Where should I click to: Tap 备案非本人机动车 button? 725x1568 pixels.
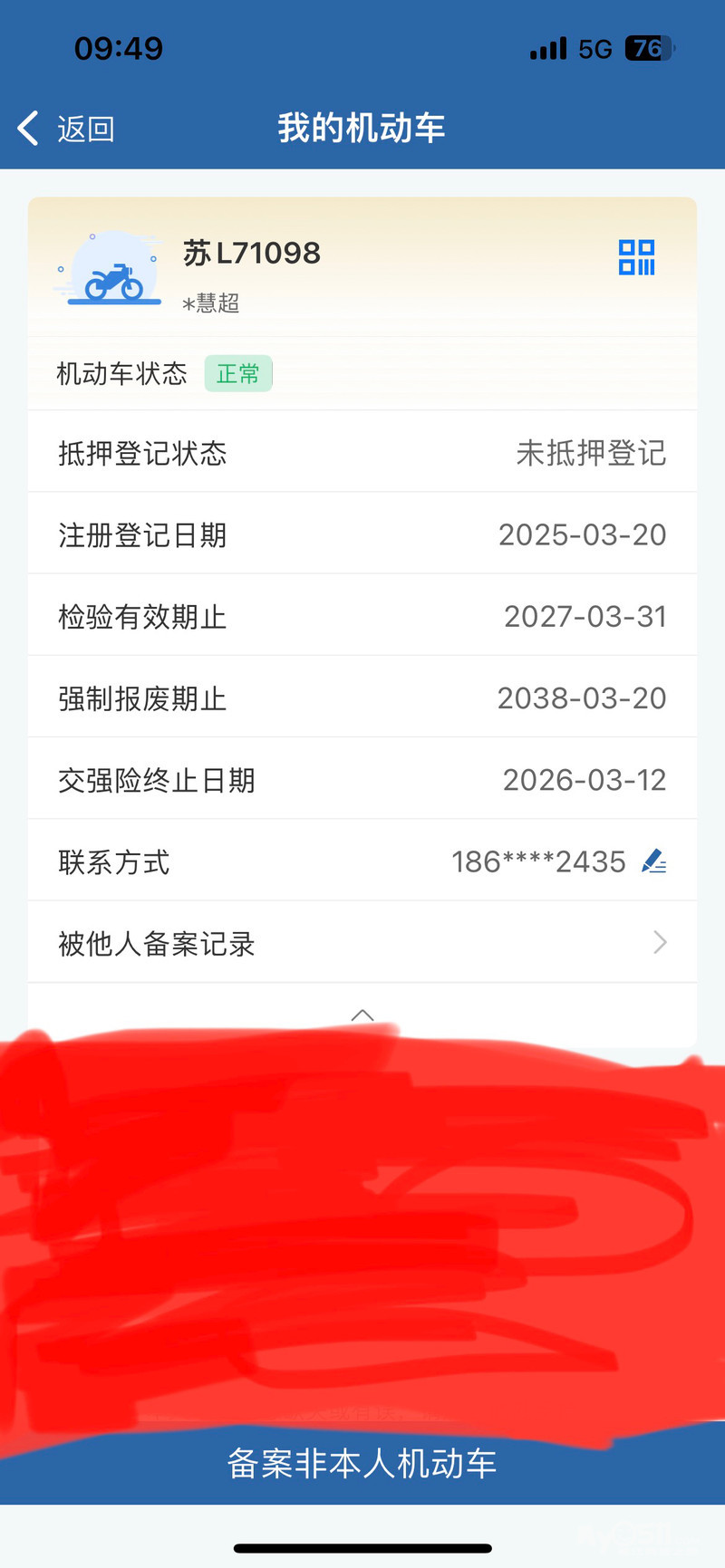point(362,1463)
